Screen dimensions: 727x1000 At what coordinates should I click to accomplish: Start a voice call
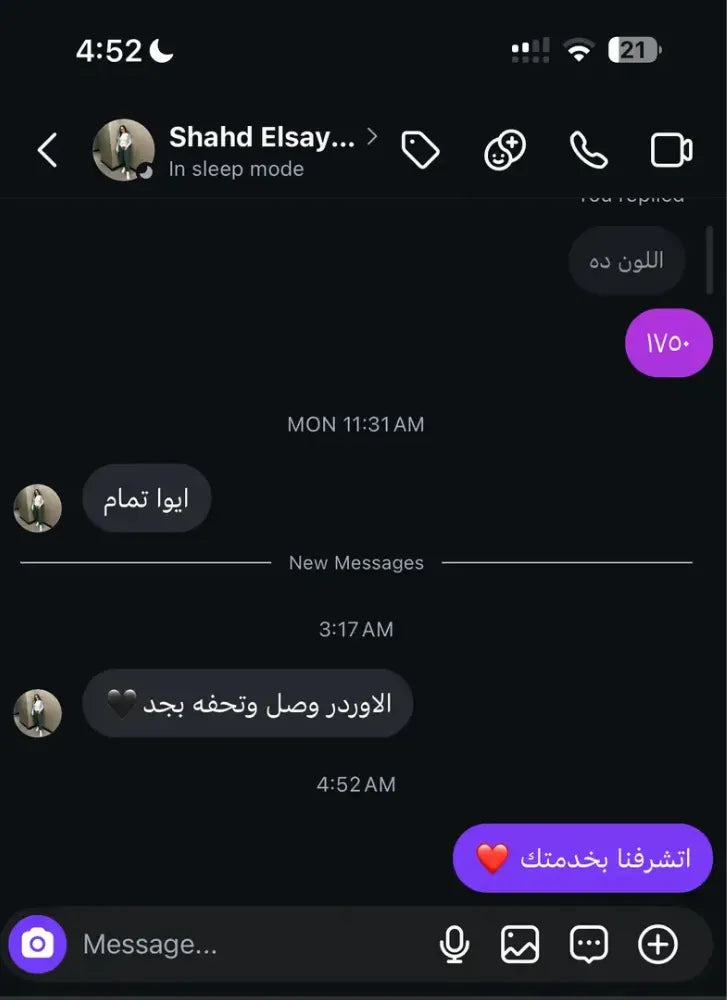pos(588,151)
